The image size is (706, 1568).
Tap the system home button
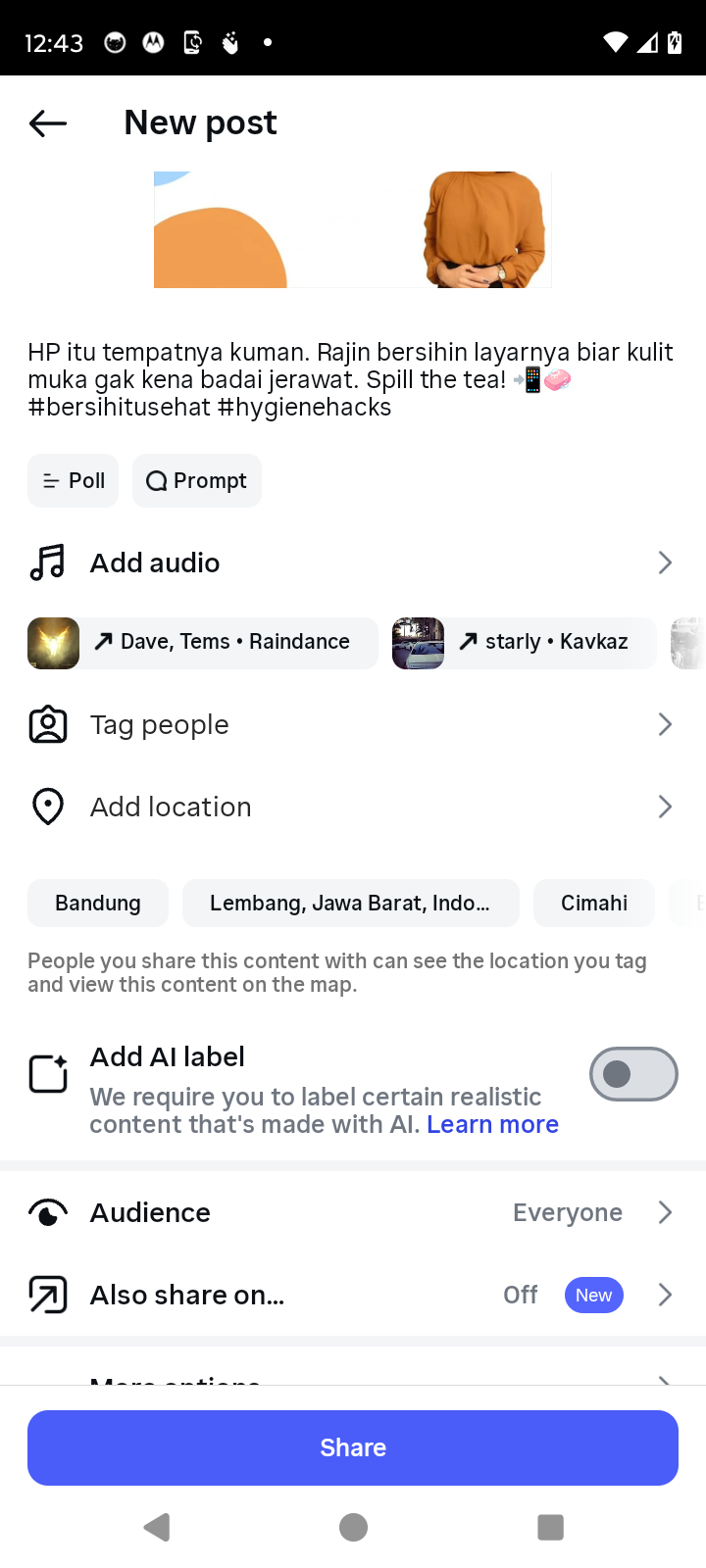click(x=353, y=1527)
